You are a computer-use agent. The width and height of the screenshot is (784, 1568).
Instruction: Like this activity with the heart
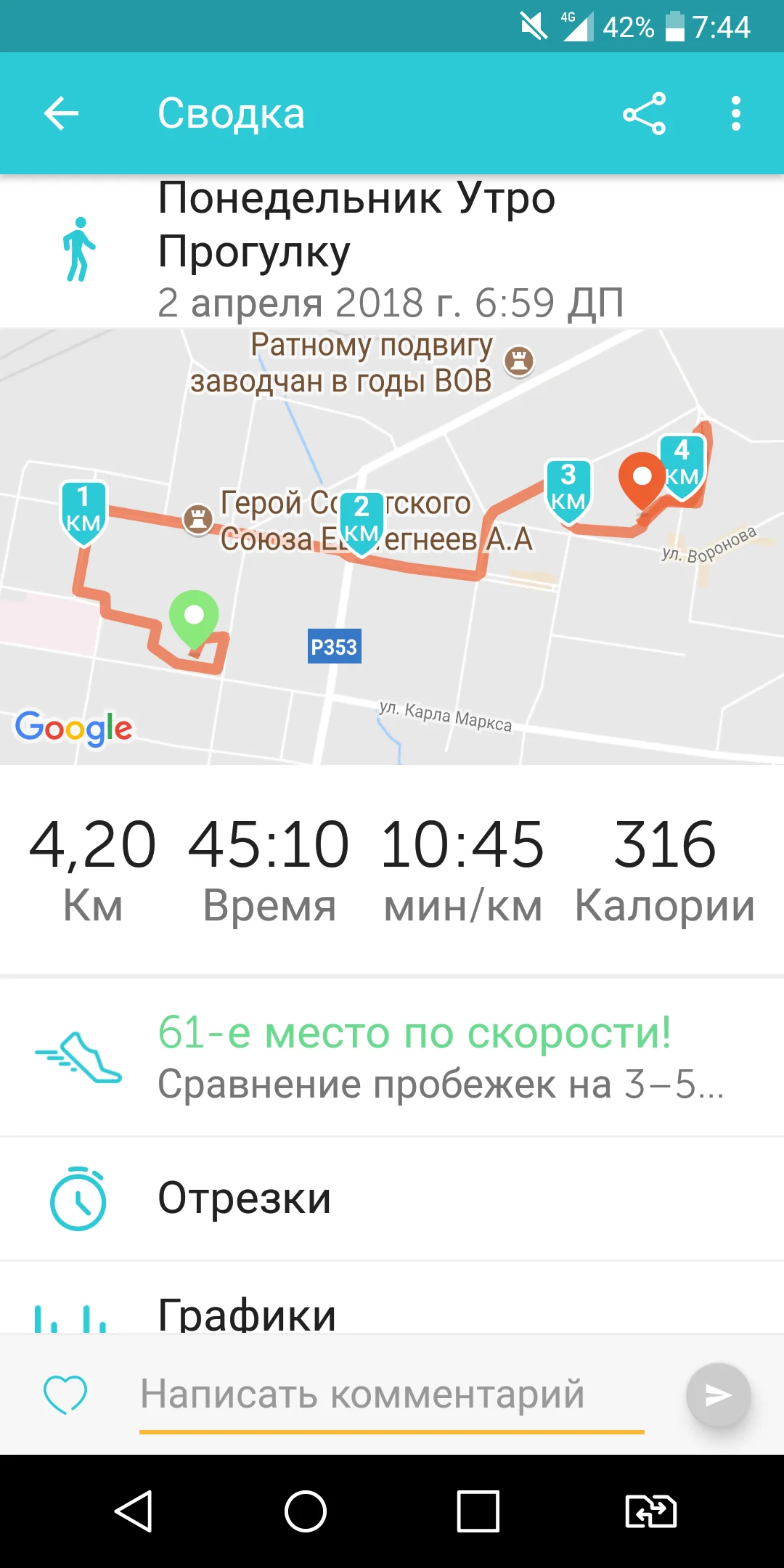pos(65,1395)
